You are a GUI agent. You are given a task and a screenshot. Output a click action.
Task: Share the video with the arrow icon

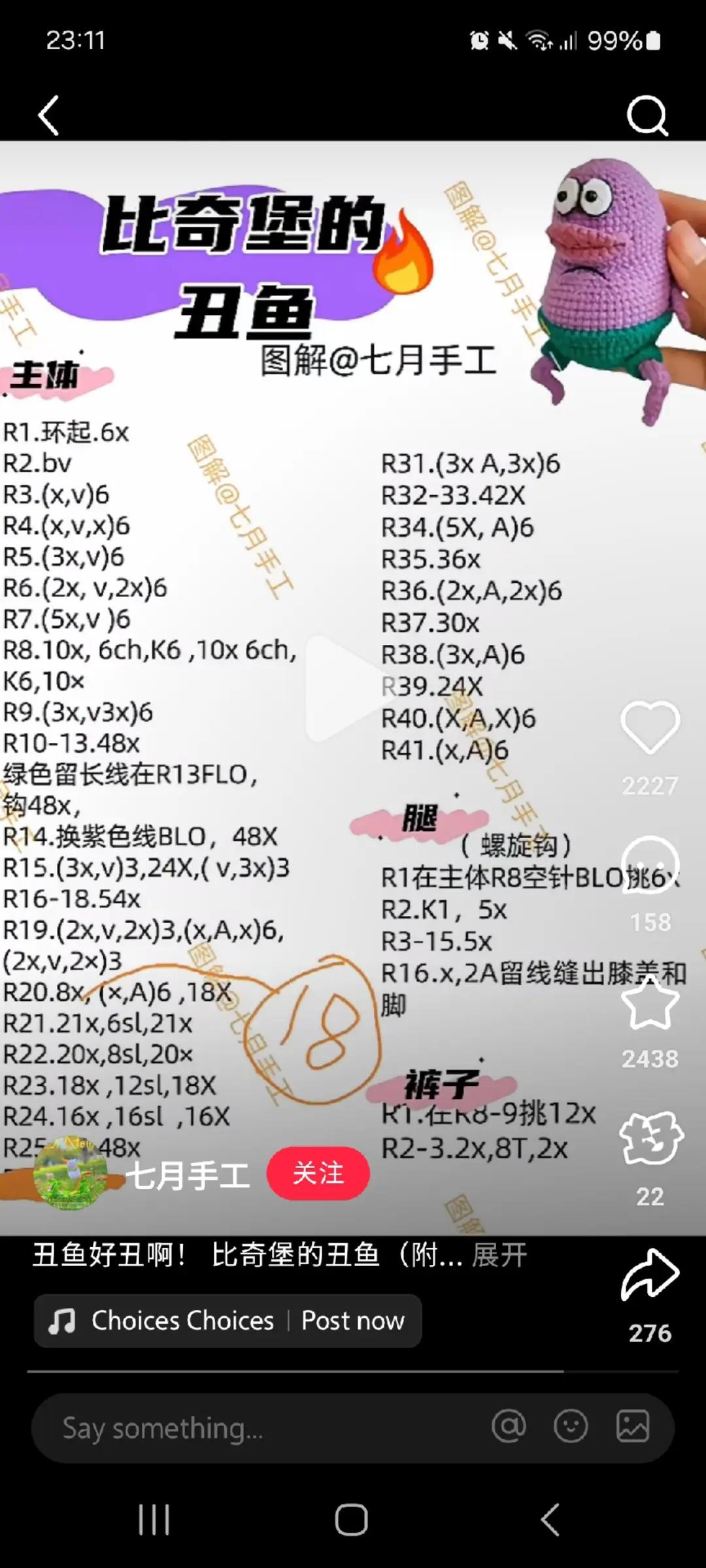click(x=650, y=1275)
